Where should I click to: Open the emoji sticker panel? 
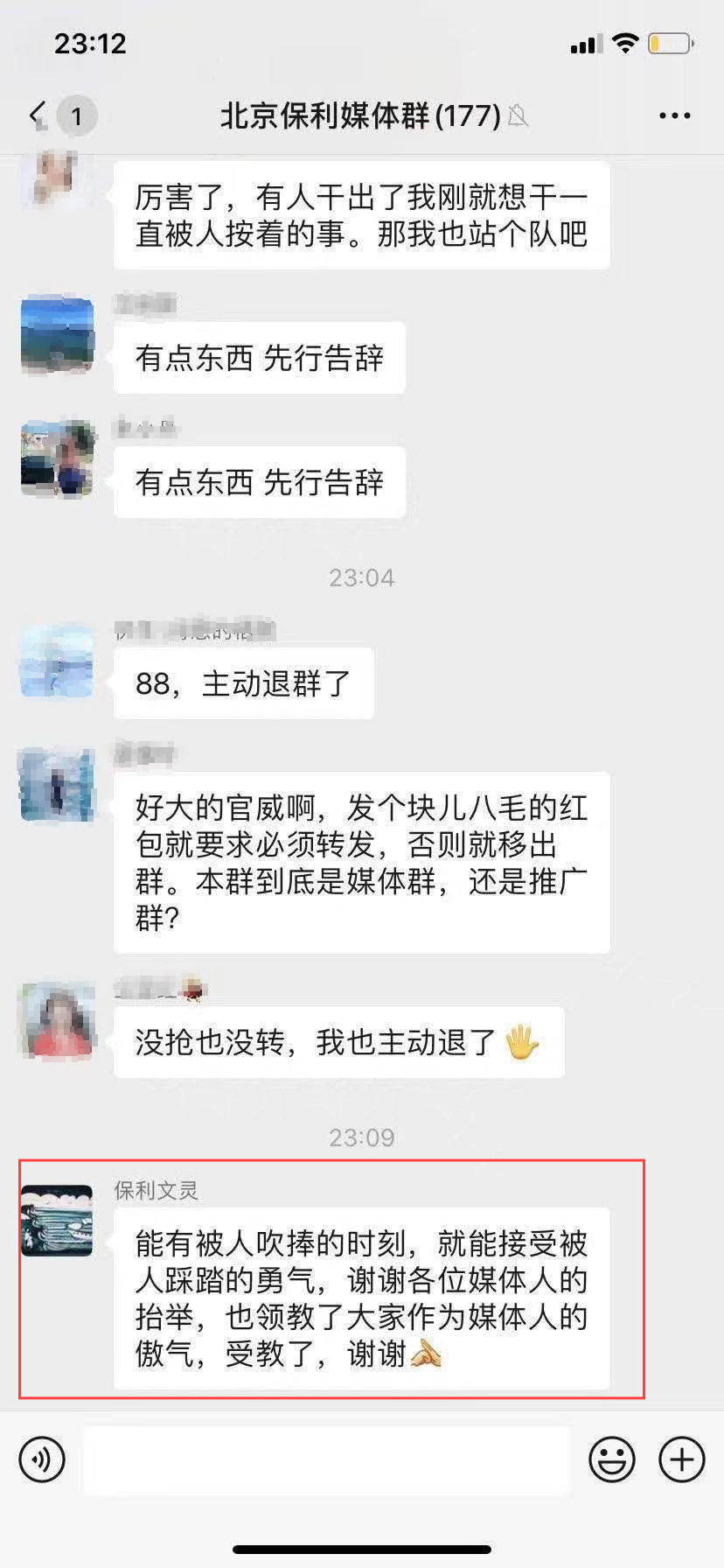(611, 1459)
